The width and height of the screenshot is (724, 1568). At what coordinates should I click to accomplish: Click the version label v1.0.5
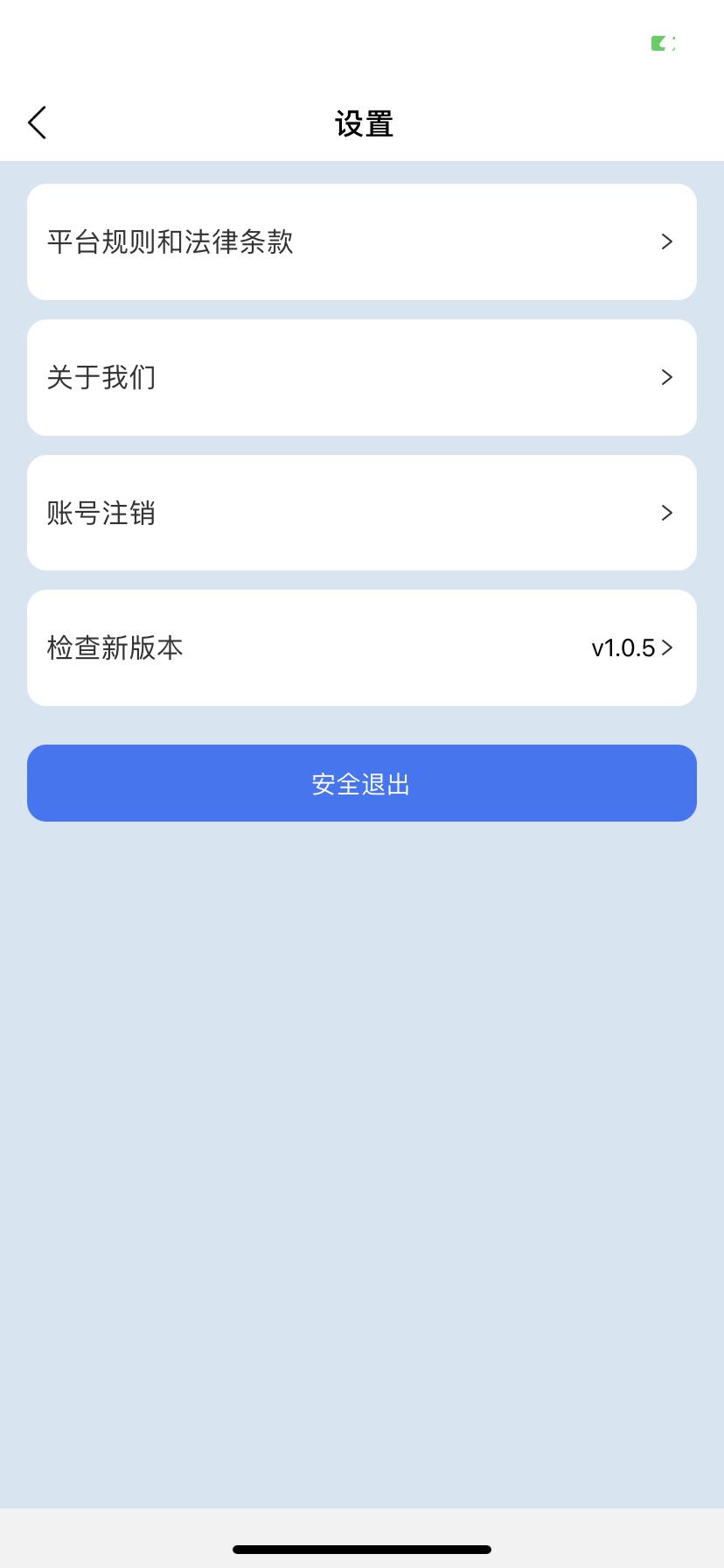click(x=623, y=647)
